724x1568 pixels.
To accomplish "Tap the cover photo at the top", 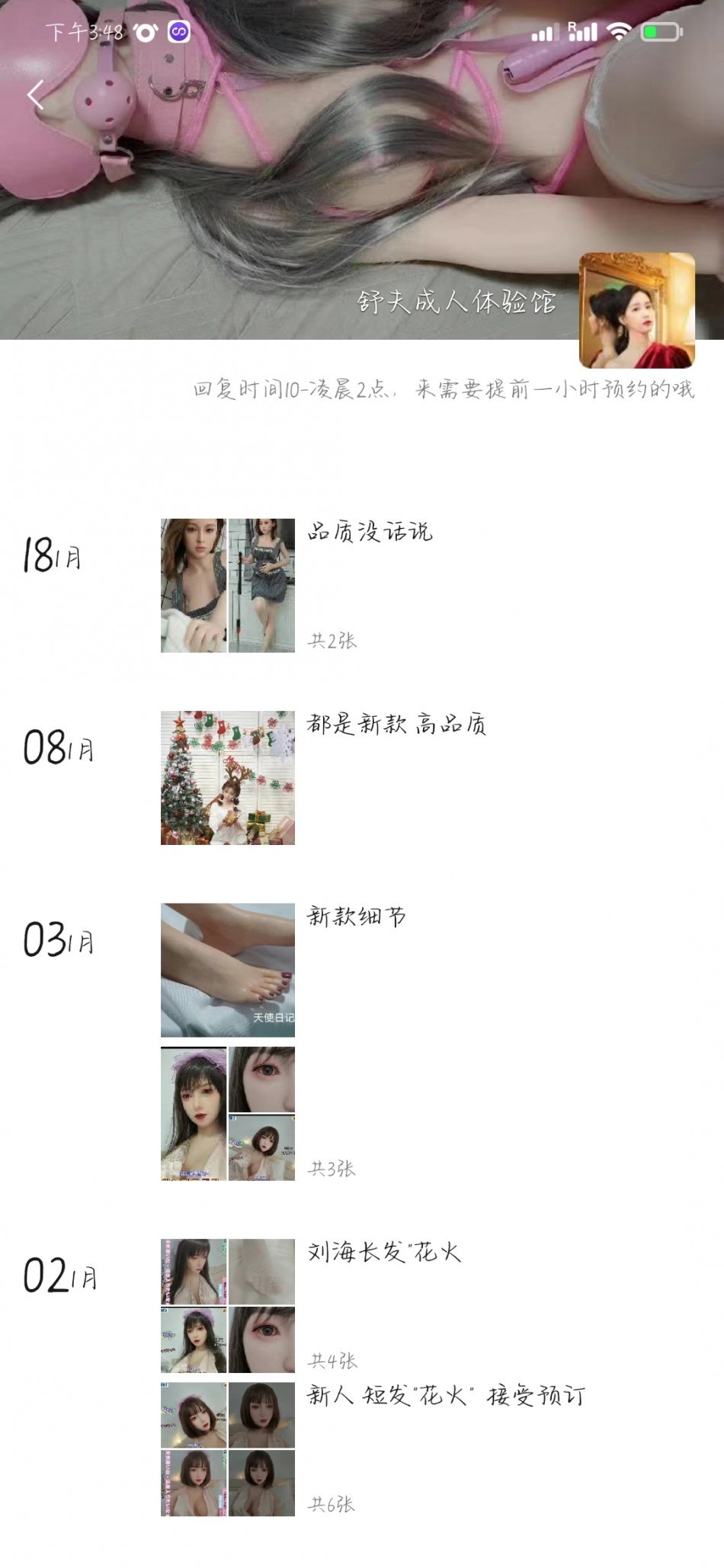I will pos(343,168).
